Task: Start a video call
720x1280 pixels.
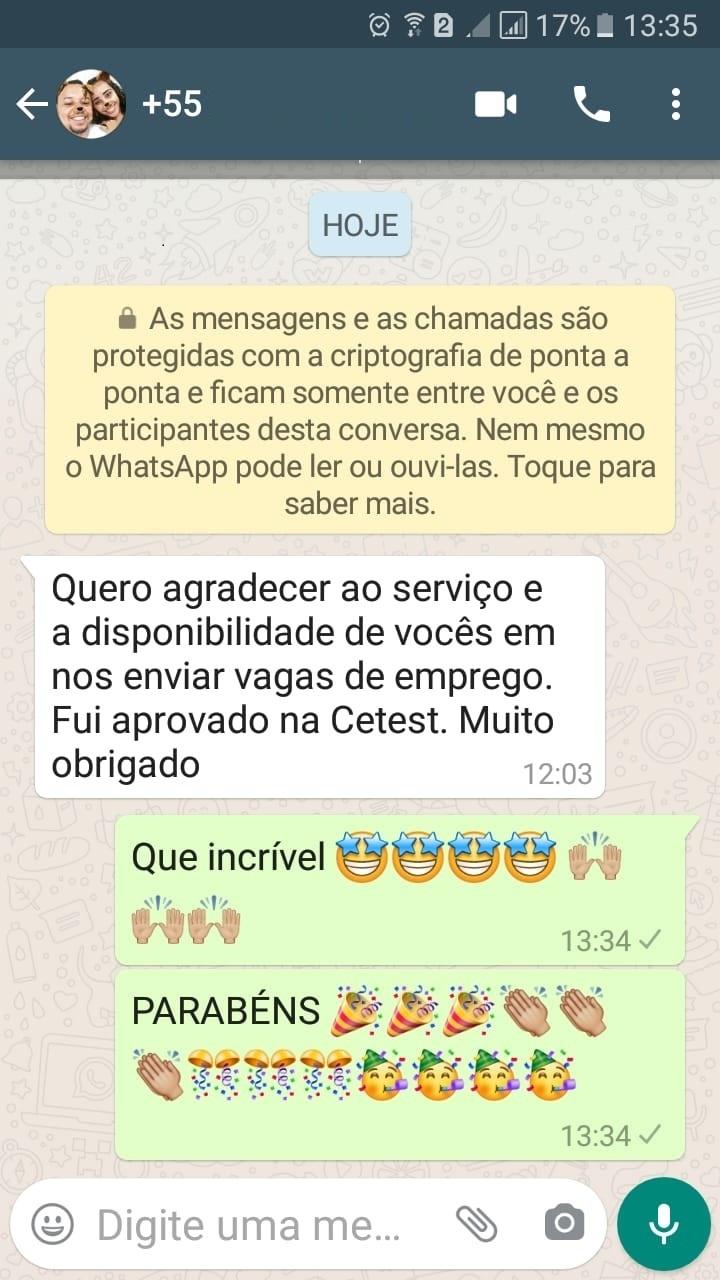Action: 495,104
